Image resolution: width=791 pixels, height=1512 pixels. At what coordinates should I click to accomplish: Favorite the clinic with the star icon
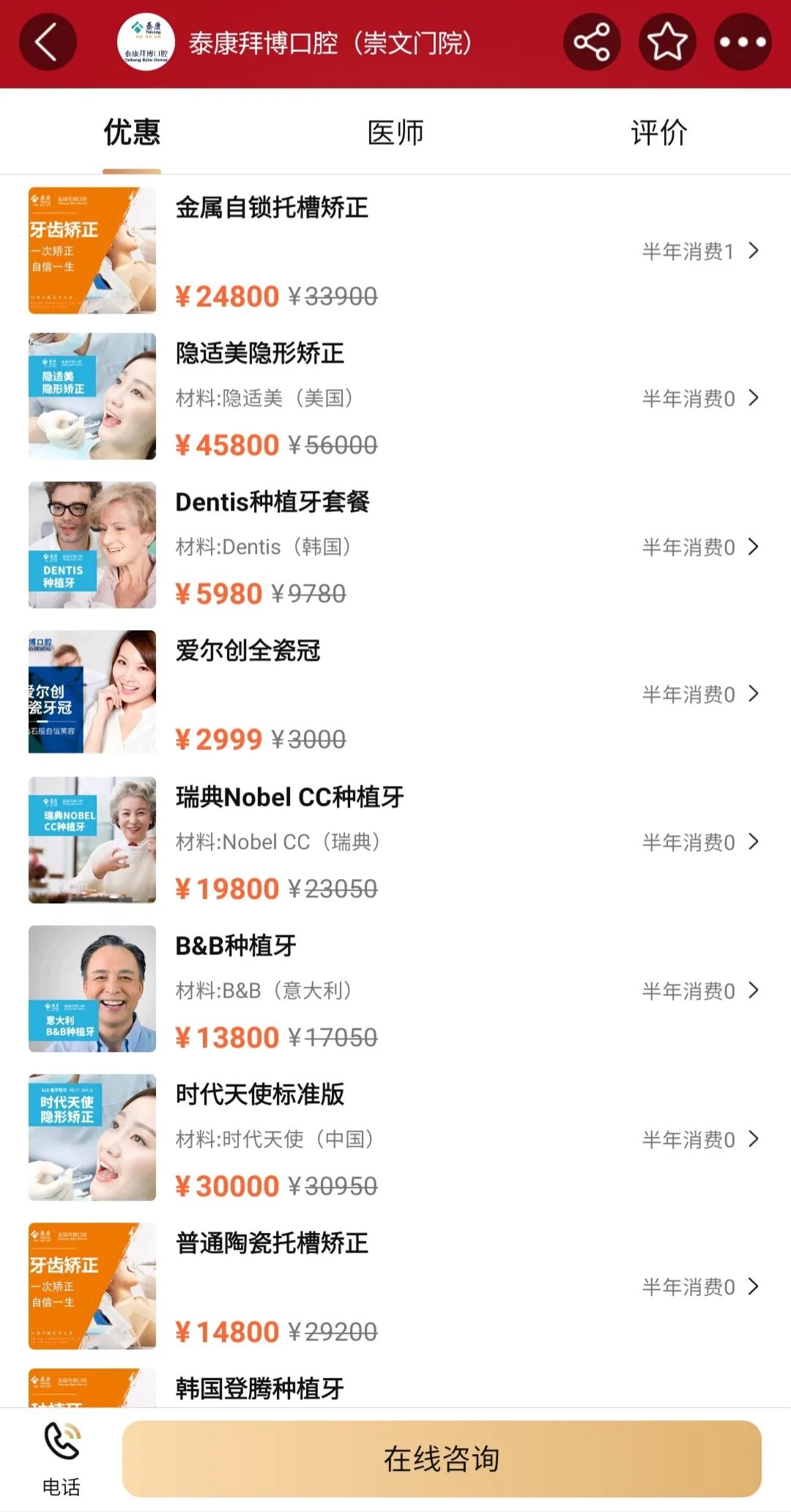click(x=667, y=42)
